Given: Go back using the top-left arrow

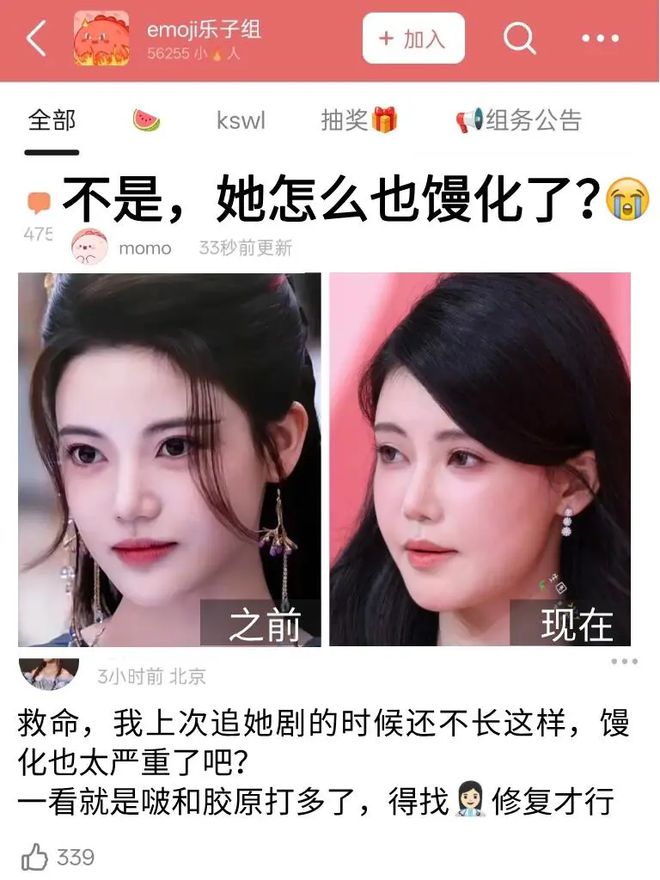Looking at the screenshot, I should coord(36,40).
